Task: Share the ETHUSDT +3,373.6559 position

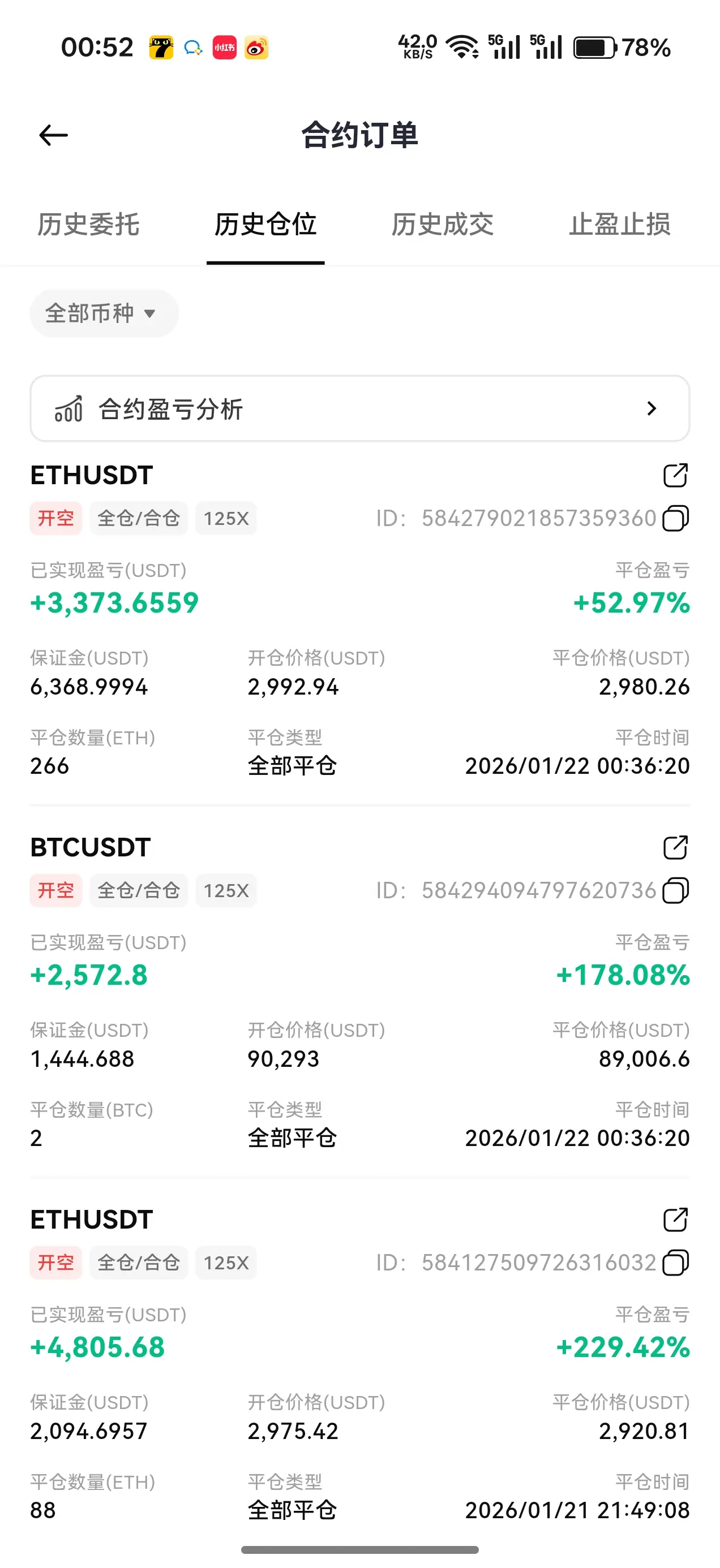Action: (x=675, y=475)
